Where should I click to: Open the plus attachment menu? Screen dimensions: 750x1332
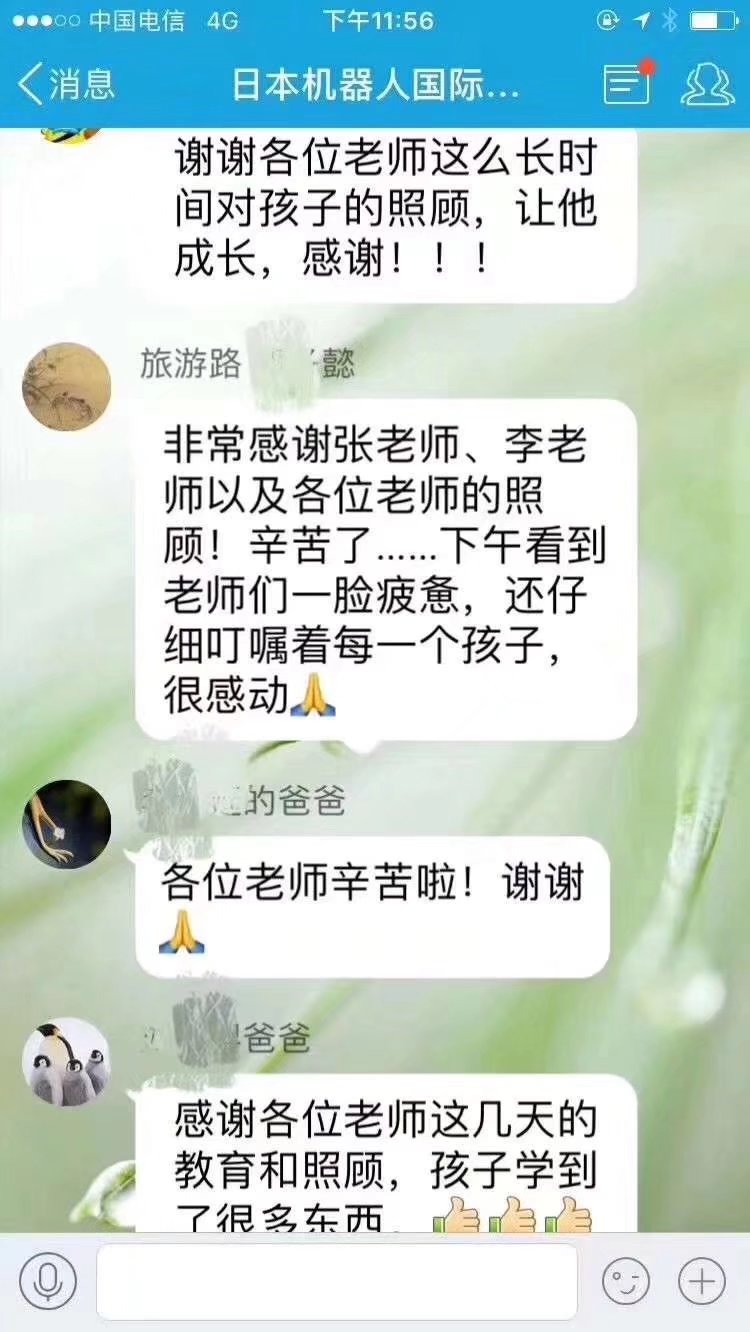pyautogui.click(x=702, y=1281)
